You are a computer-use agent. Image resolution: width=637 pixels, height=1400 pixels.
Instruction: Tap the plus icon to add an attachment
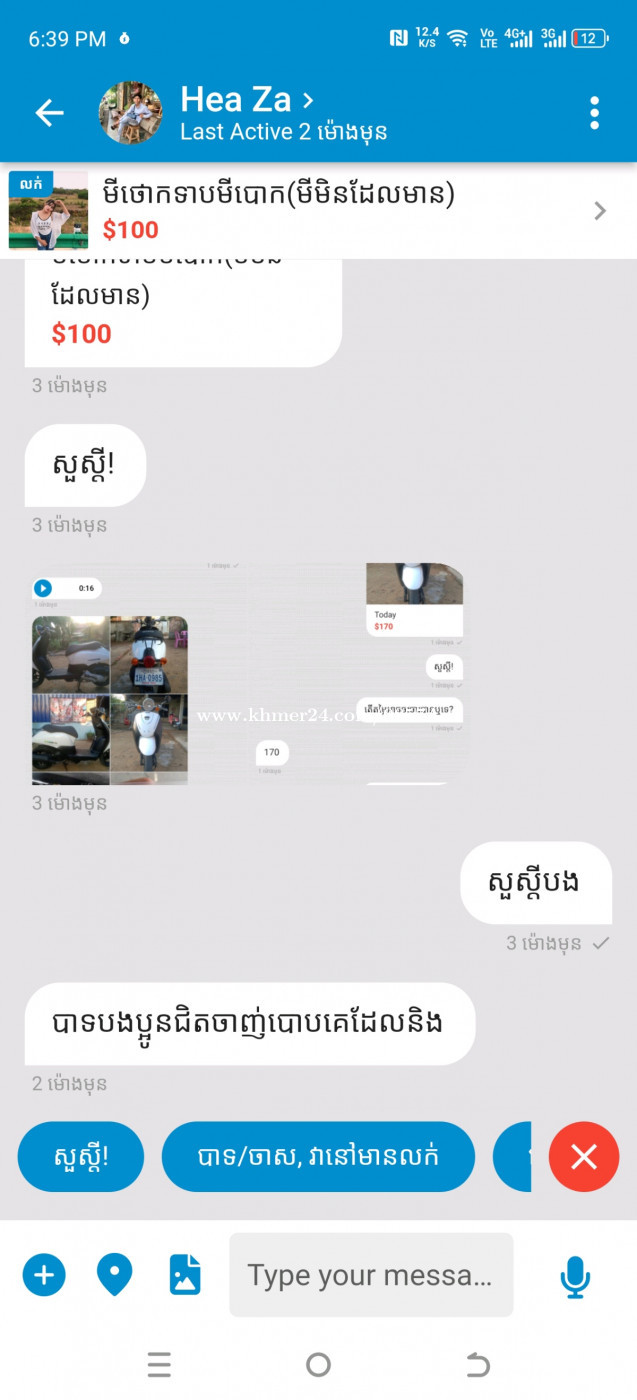tap(44, 1275)
